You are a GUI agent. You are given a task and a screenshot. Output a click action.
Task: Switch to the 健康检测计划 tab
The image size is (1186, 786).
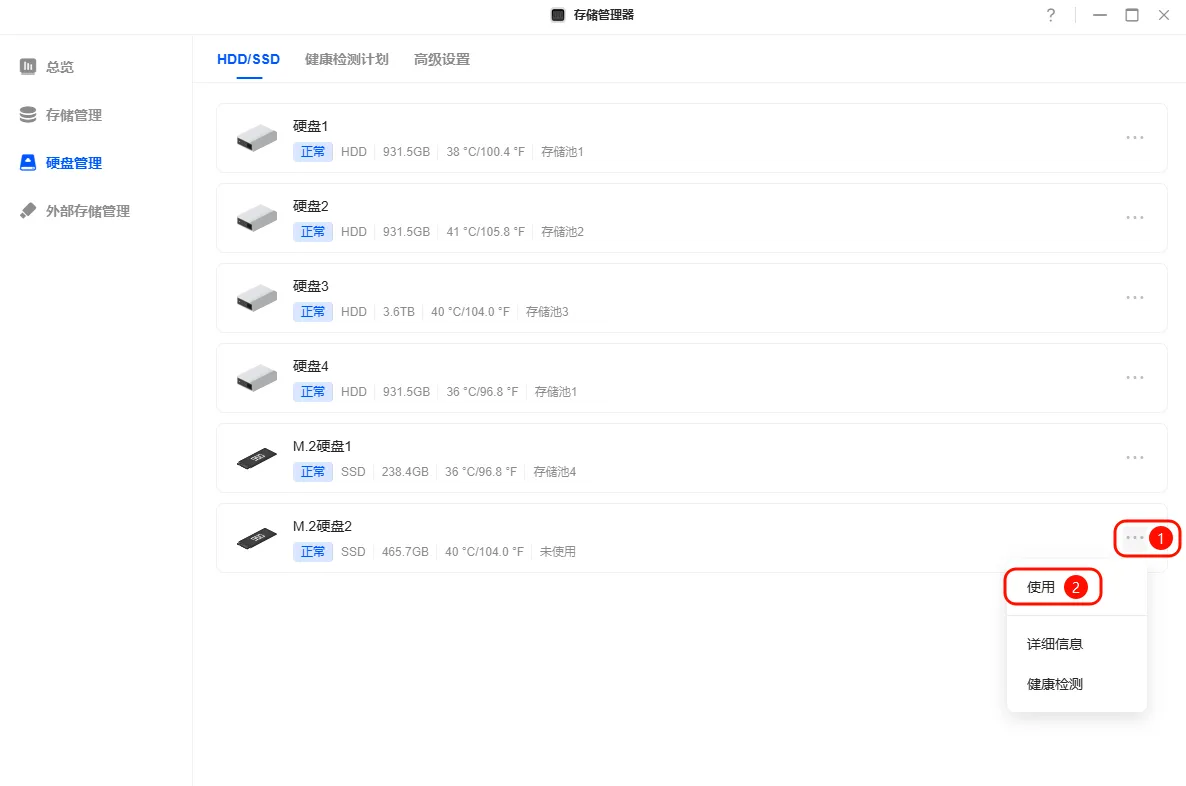346,59
